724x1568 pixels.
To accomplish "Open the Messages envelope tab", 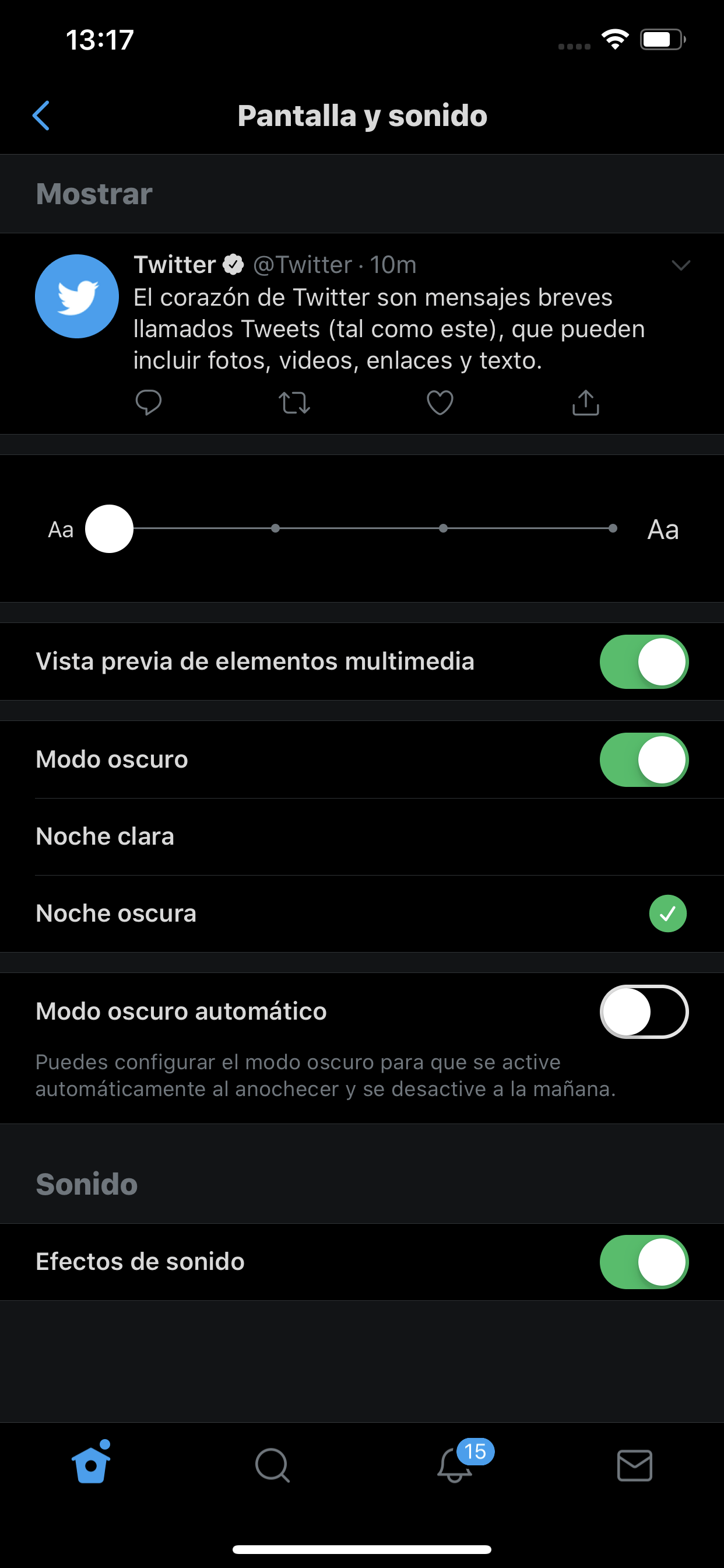I will (635, 1465).
